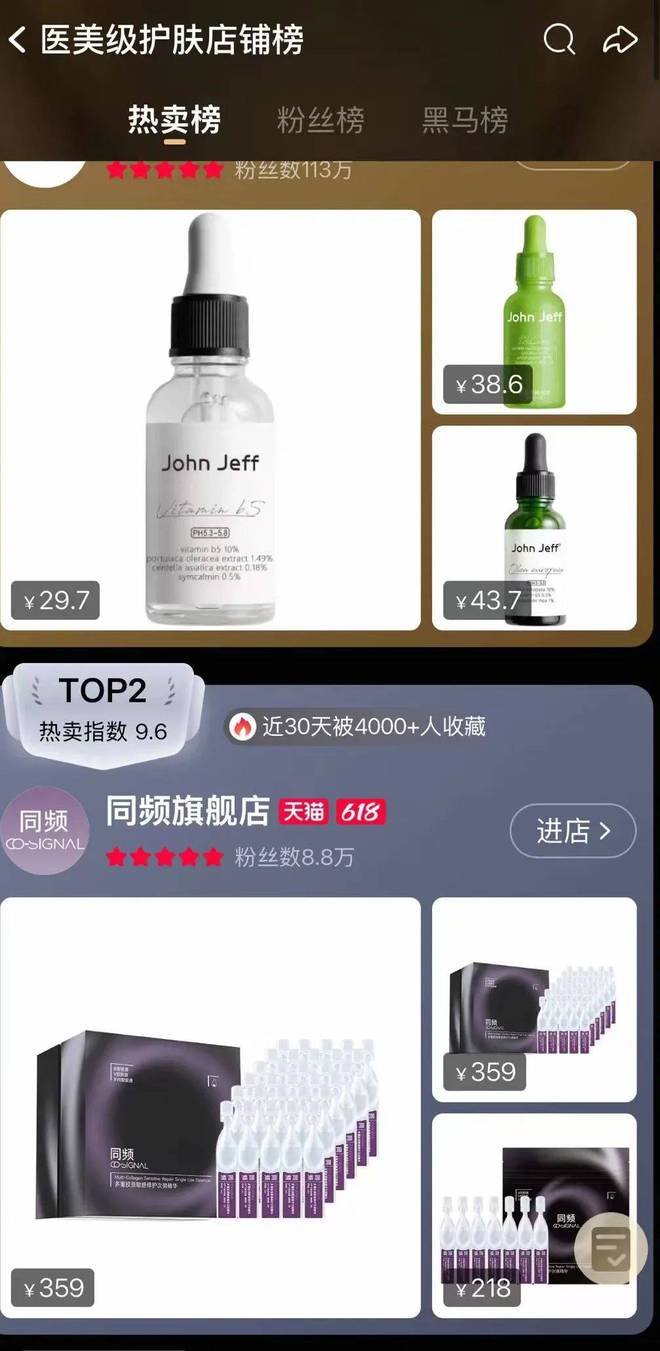Viewport: 660px width, 1351px height.
Task: Open the light green John Jeff serum at ¥38.6
Action: click(534, 311)
